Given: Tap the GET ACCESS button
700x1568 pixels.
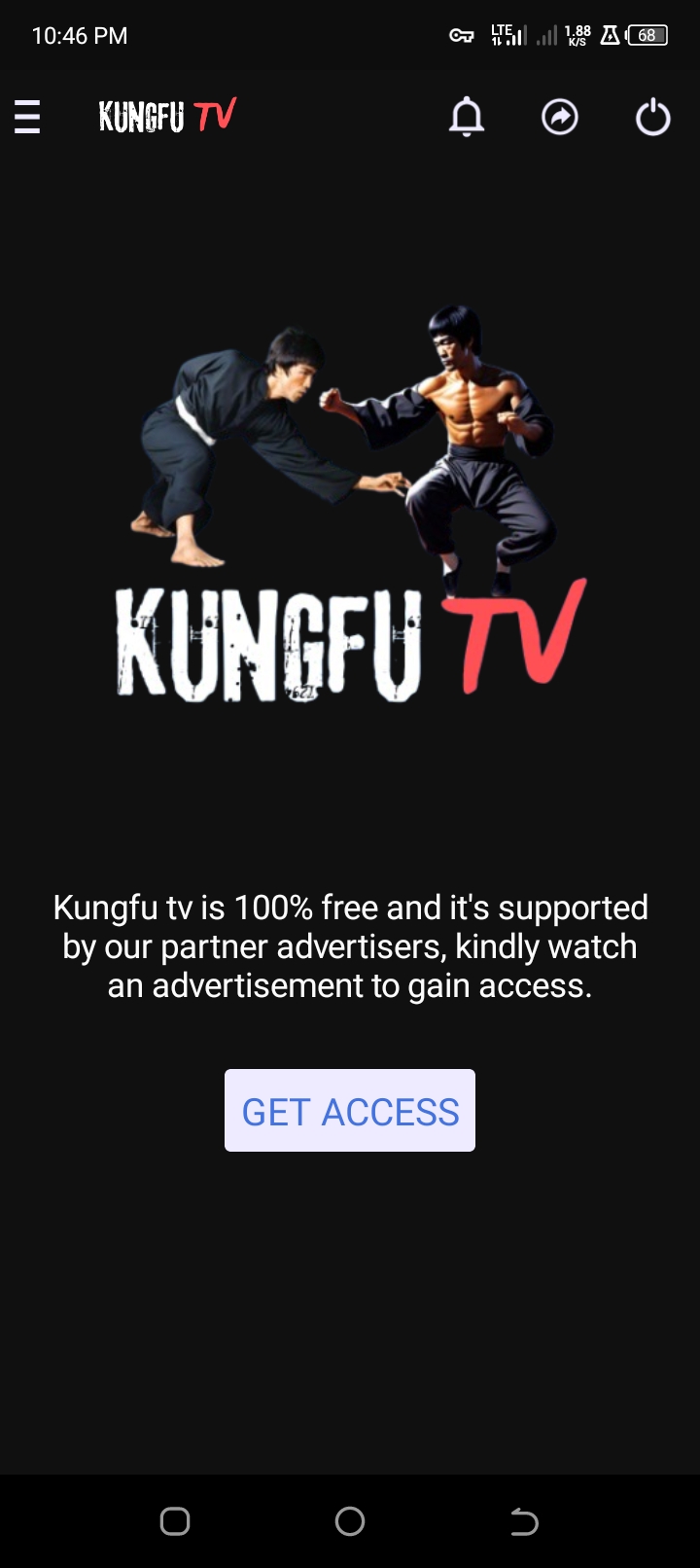Looking at the screenshot, I should pos(350,1111).
